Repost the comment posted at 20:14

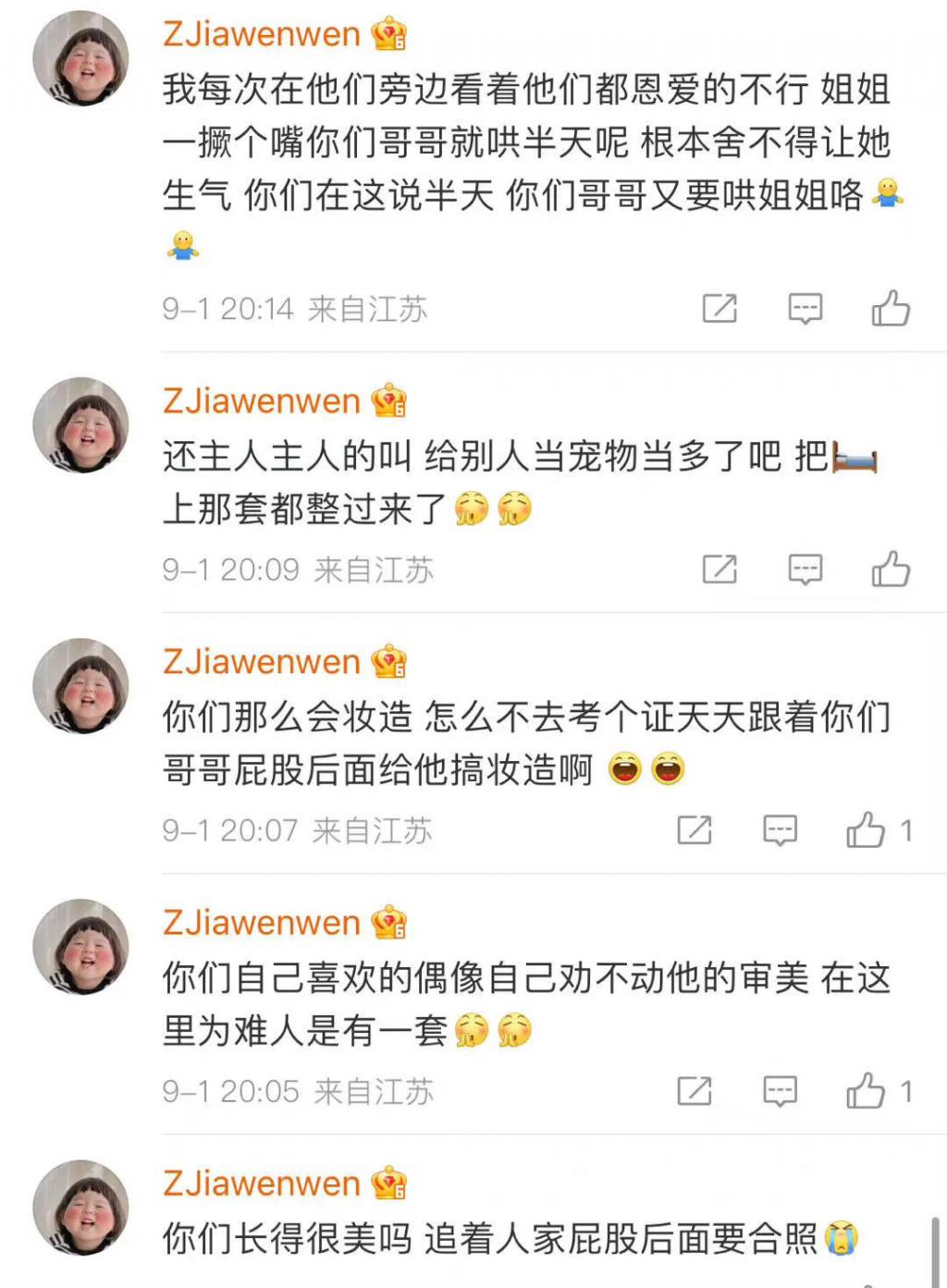[x=719, y=309]
